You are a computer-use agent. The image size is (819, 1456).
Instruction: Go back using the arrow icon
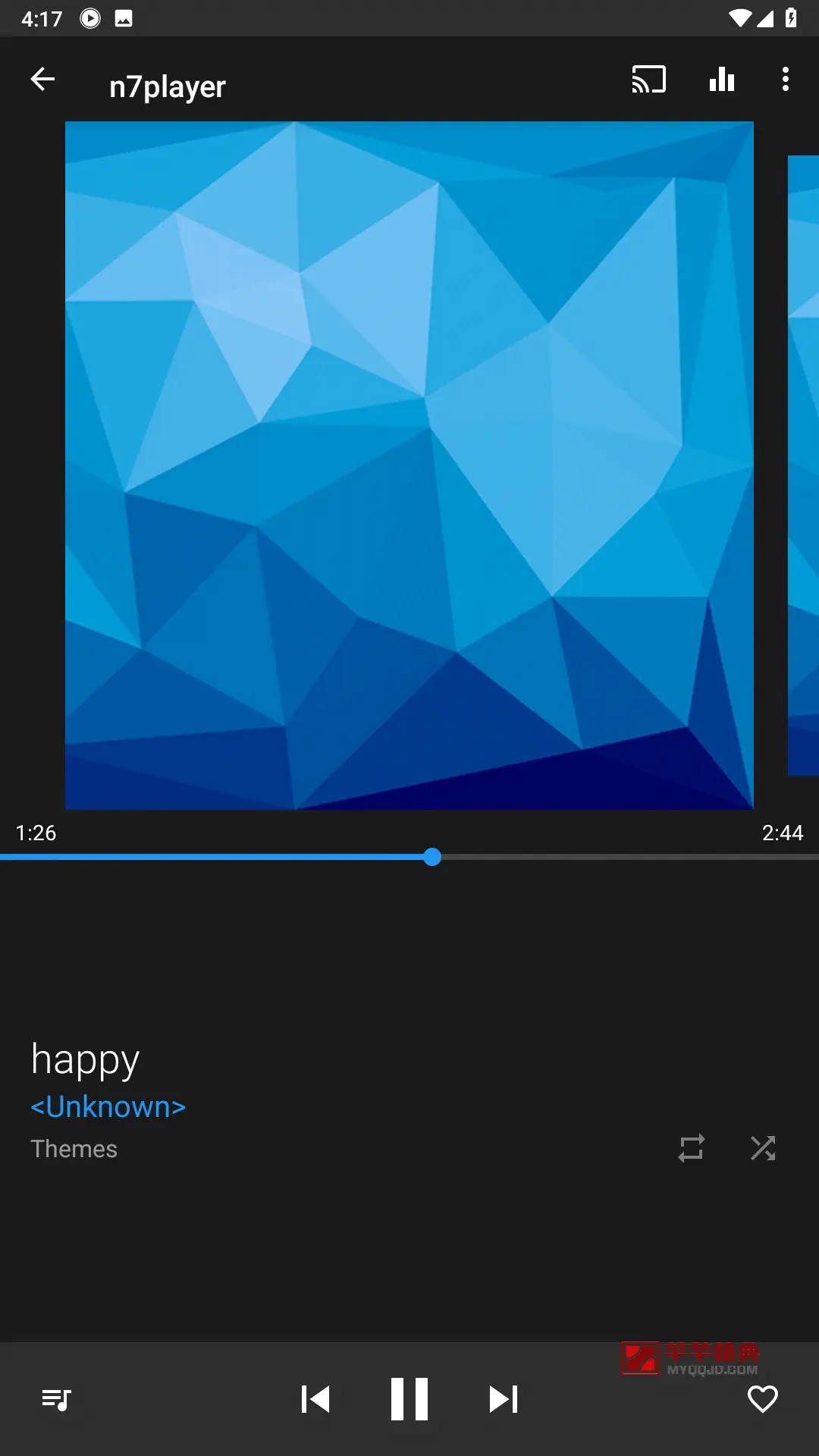42,79
